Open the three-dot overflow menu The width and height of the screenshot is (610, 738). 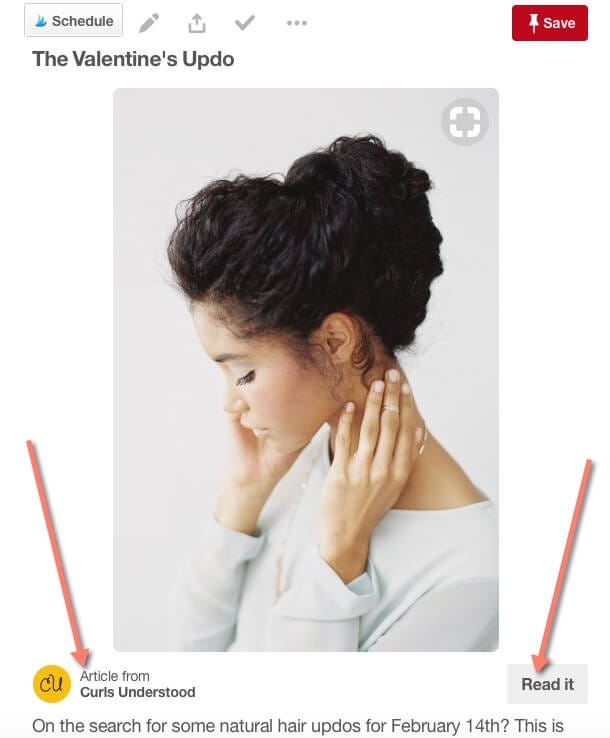pos(296,23)
